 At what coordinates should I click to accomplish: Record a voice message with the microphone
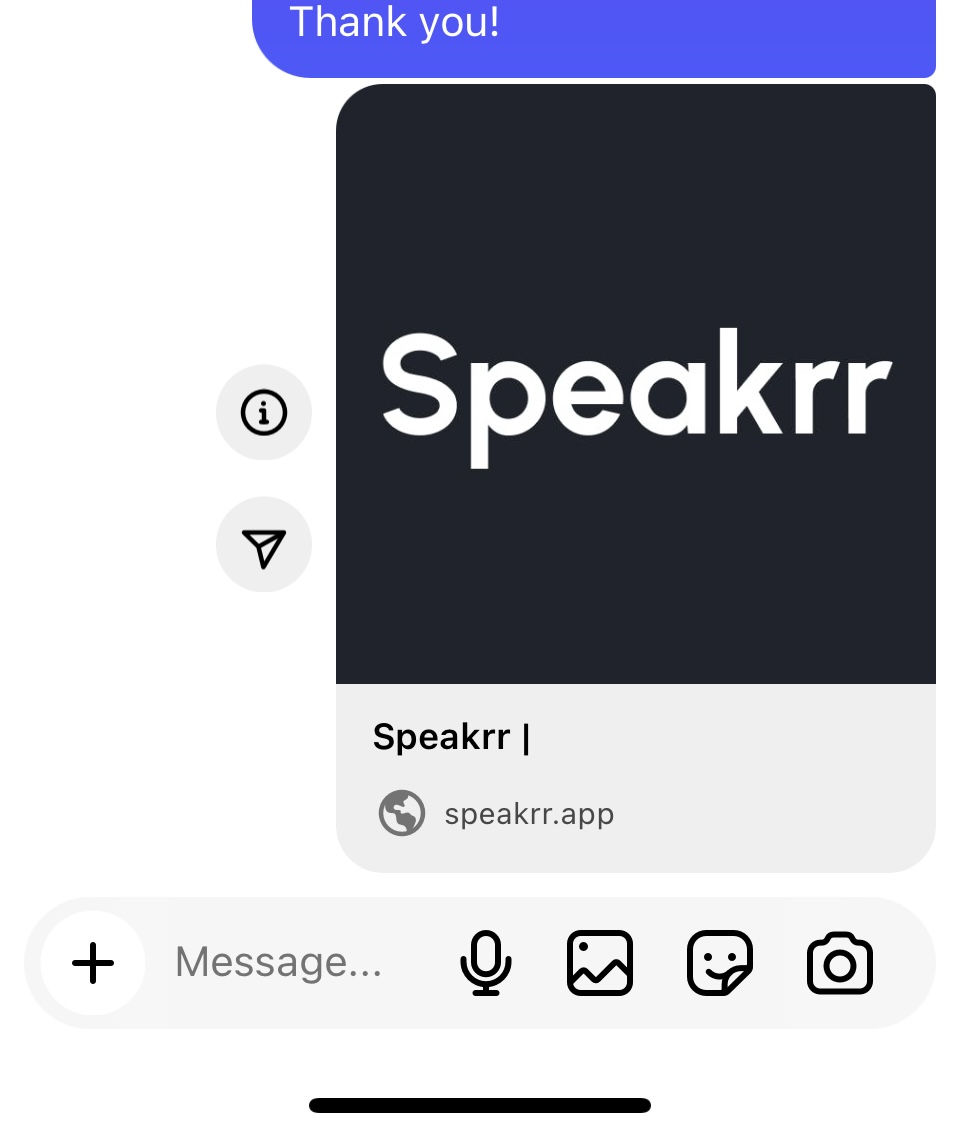(x=486, y=963)
